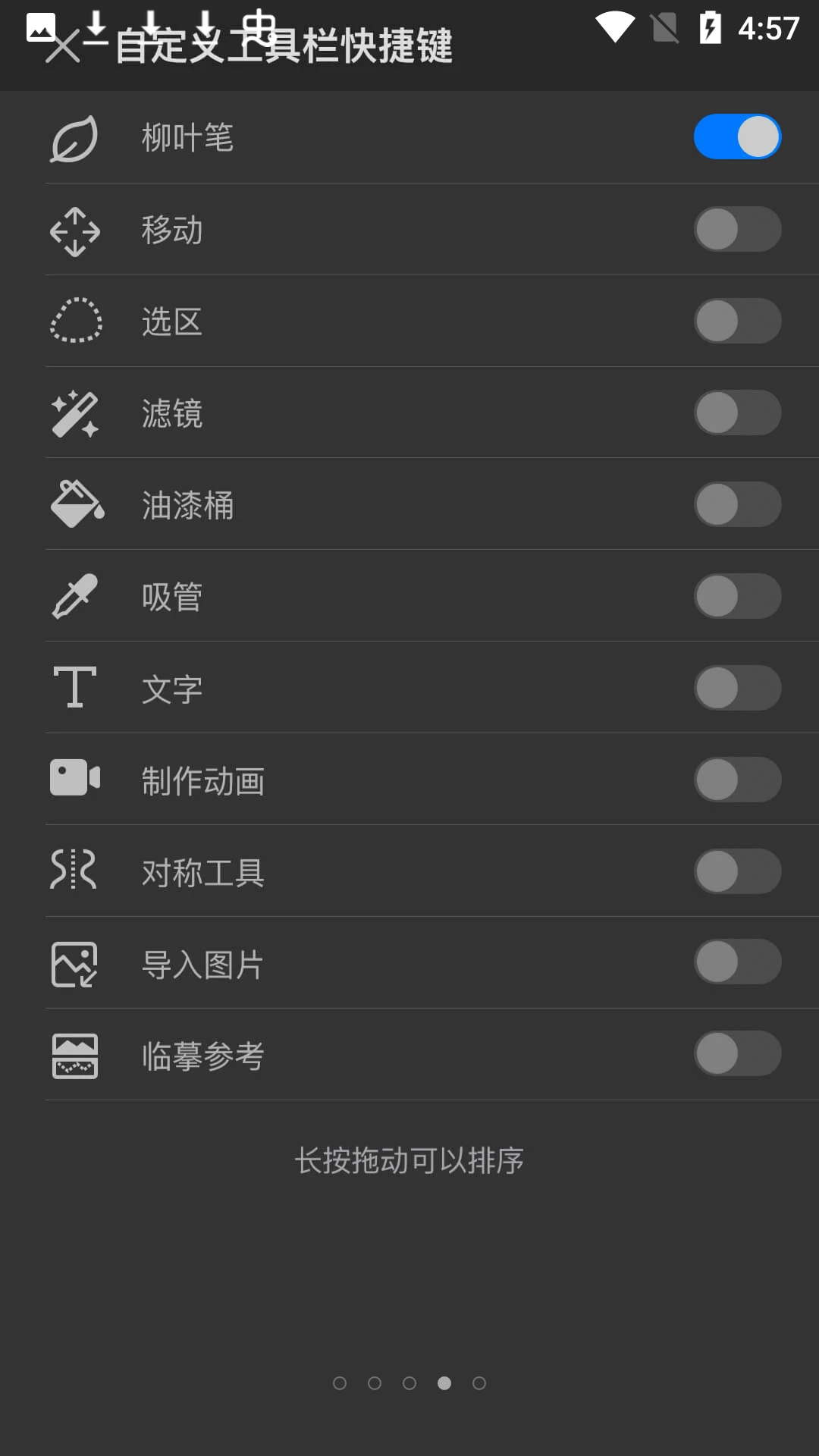Image resolution: width=819 pixels, height=1456 pixels.
Task: Disable the 柳叶笔 toggle switch
Action: click(x=737, y=136)
